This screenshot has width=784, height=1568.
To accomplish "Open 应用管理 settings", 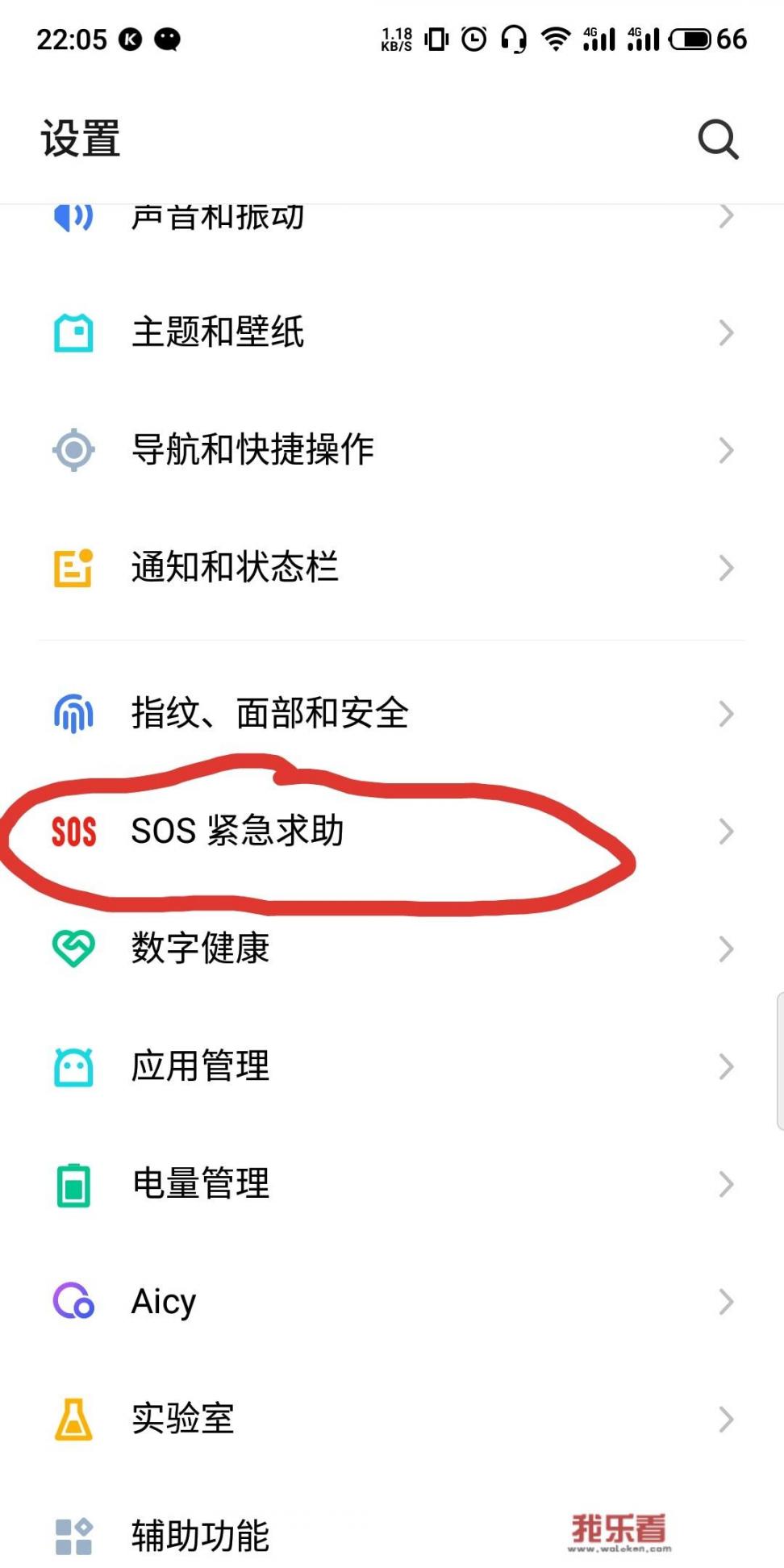I will [x=392, y=1066].
